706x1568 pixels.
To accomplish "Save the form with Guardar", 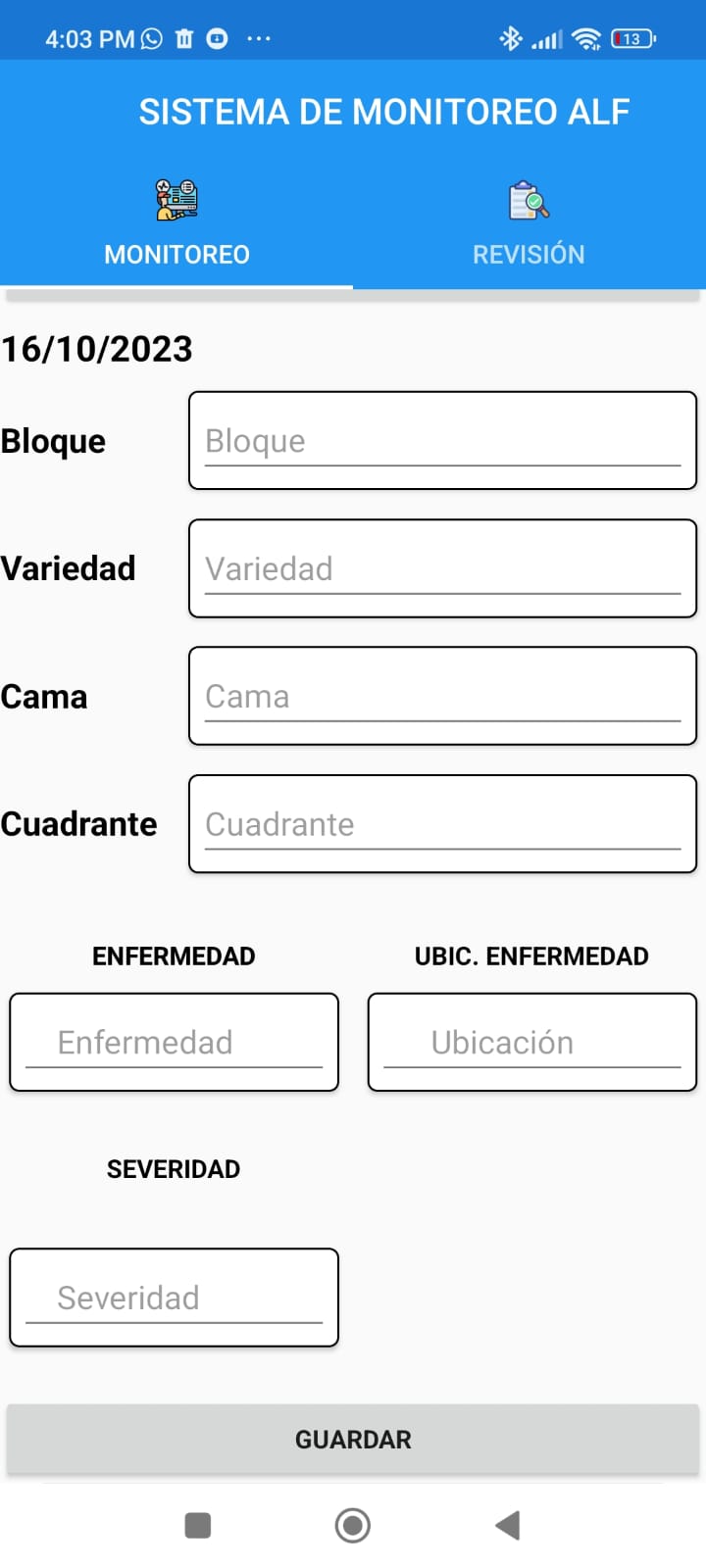I will point(353,1440).
